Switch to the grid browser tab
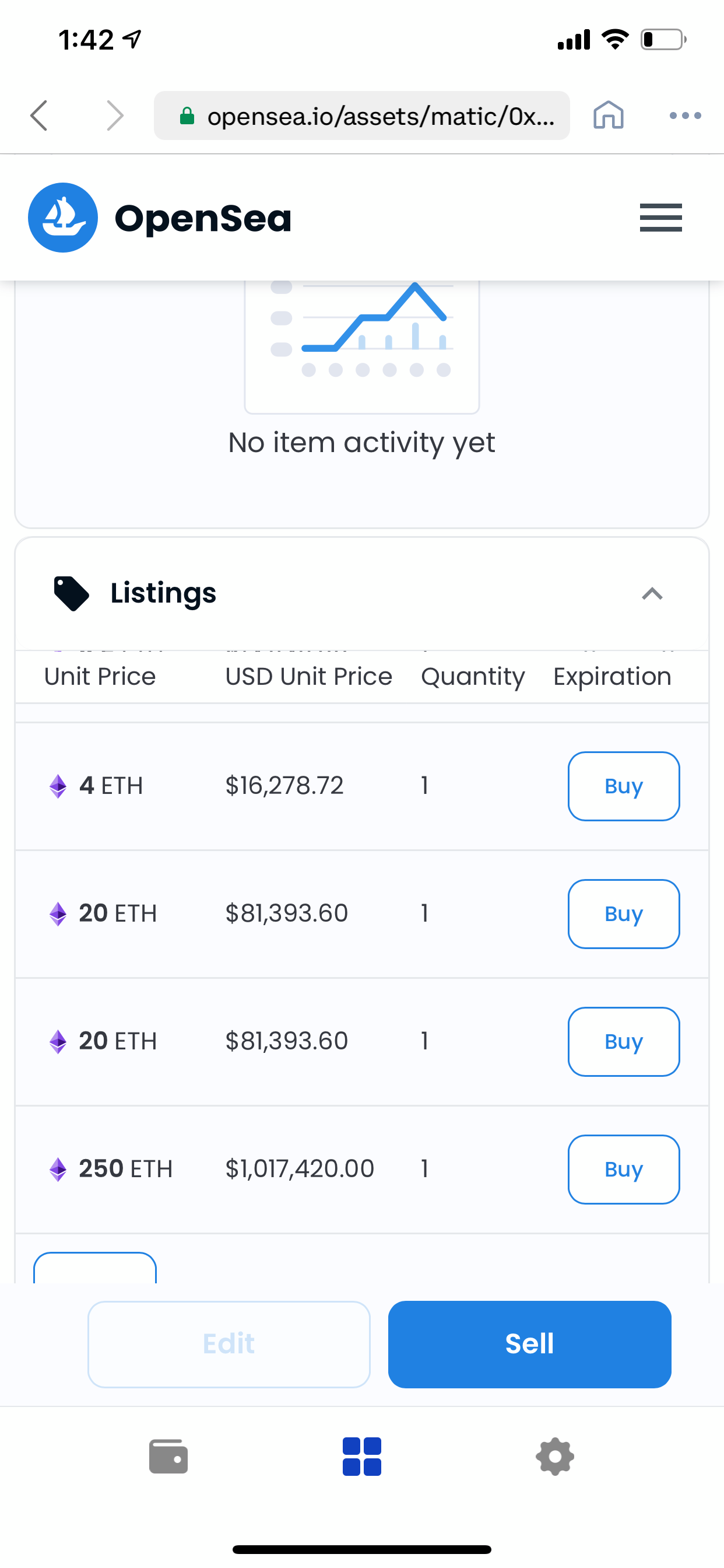Viewport: 724px width, 1568px height. [x=362, y=1457]
